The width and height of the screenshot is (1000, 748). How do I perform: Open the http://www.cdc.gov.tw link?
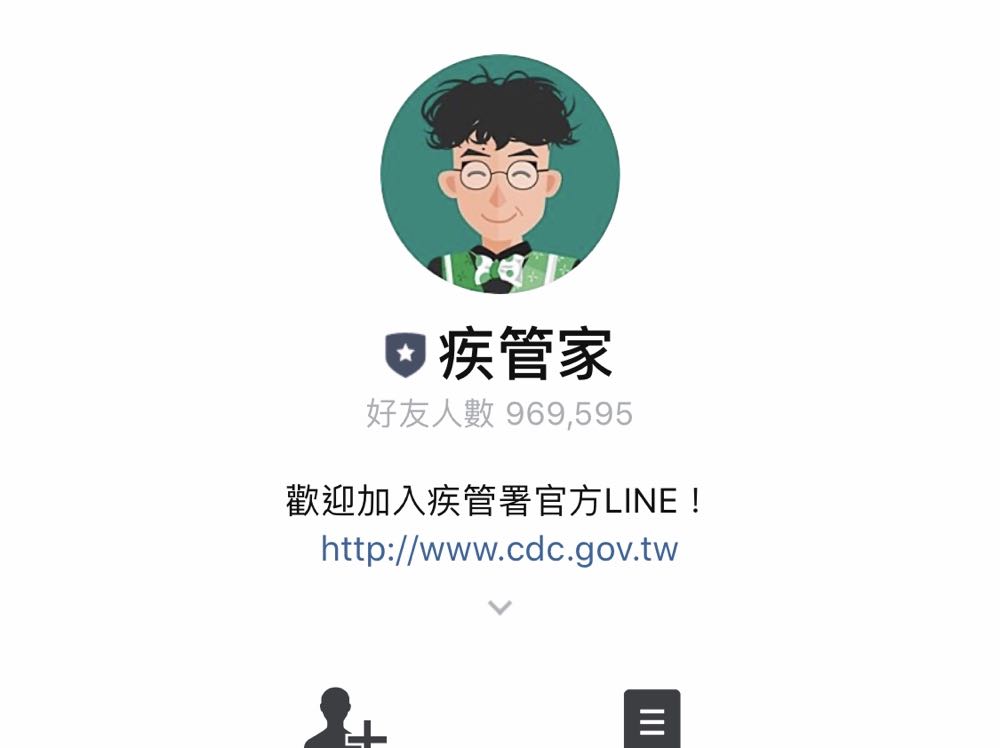499,550
